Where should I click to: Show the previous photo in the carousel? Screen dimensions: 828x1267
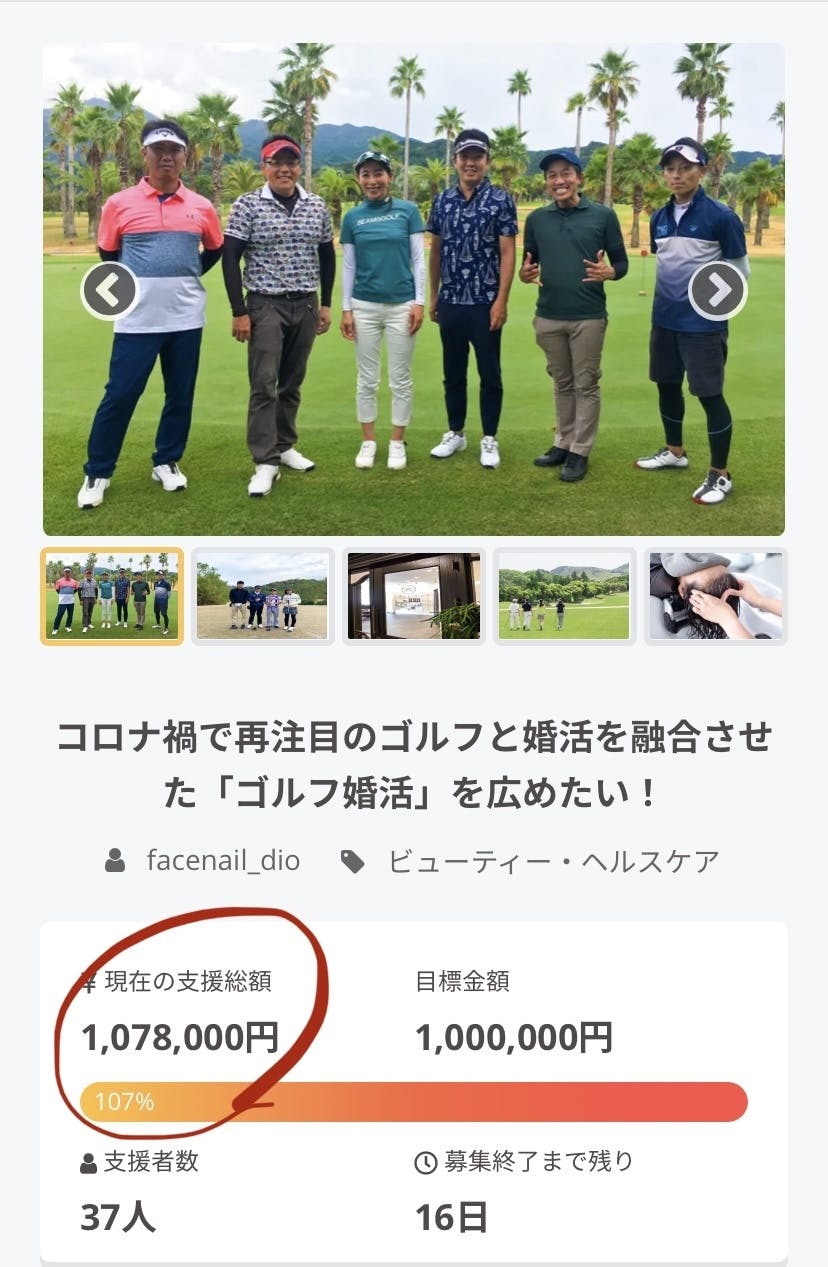click(109, 290)
